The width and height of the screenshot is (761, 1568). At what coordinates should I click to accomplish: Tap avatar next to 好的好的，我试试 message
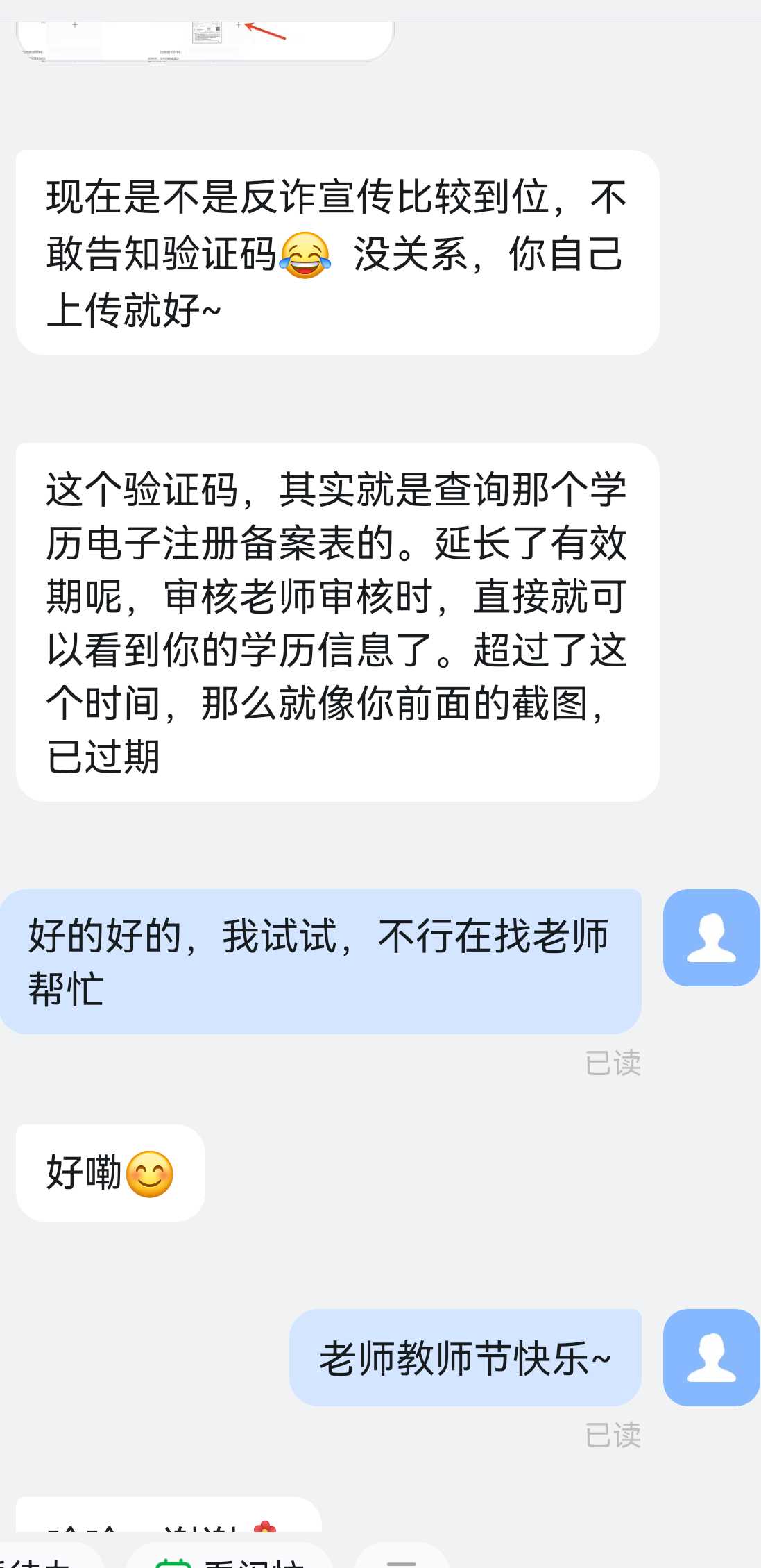tap(711, 937)
